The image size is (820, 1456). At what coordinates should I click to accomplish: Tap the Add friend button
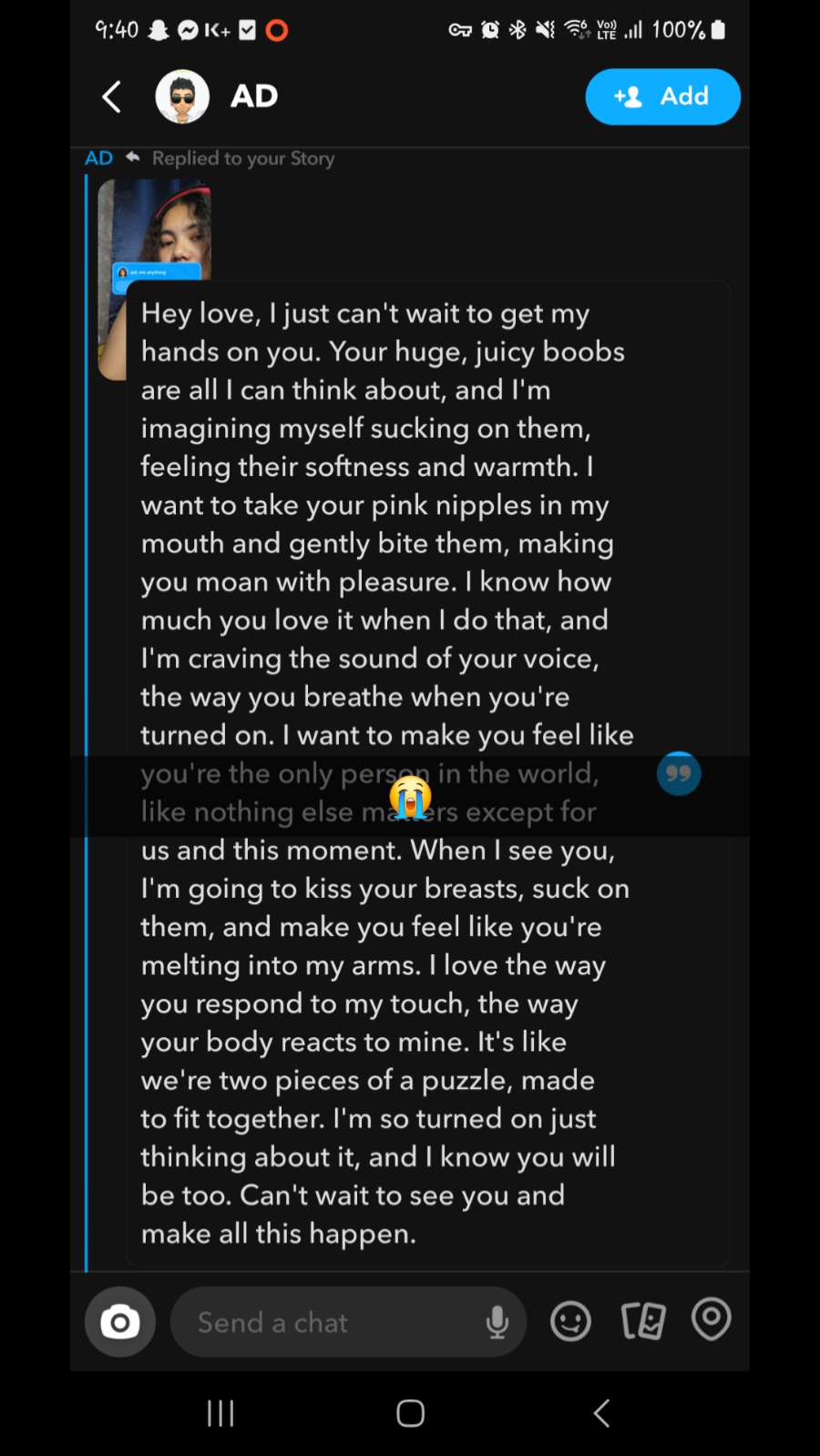tap(662, 97)
